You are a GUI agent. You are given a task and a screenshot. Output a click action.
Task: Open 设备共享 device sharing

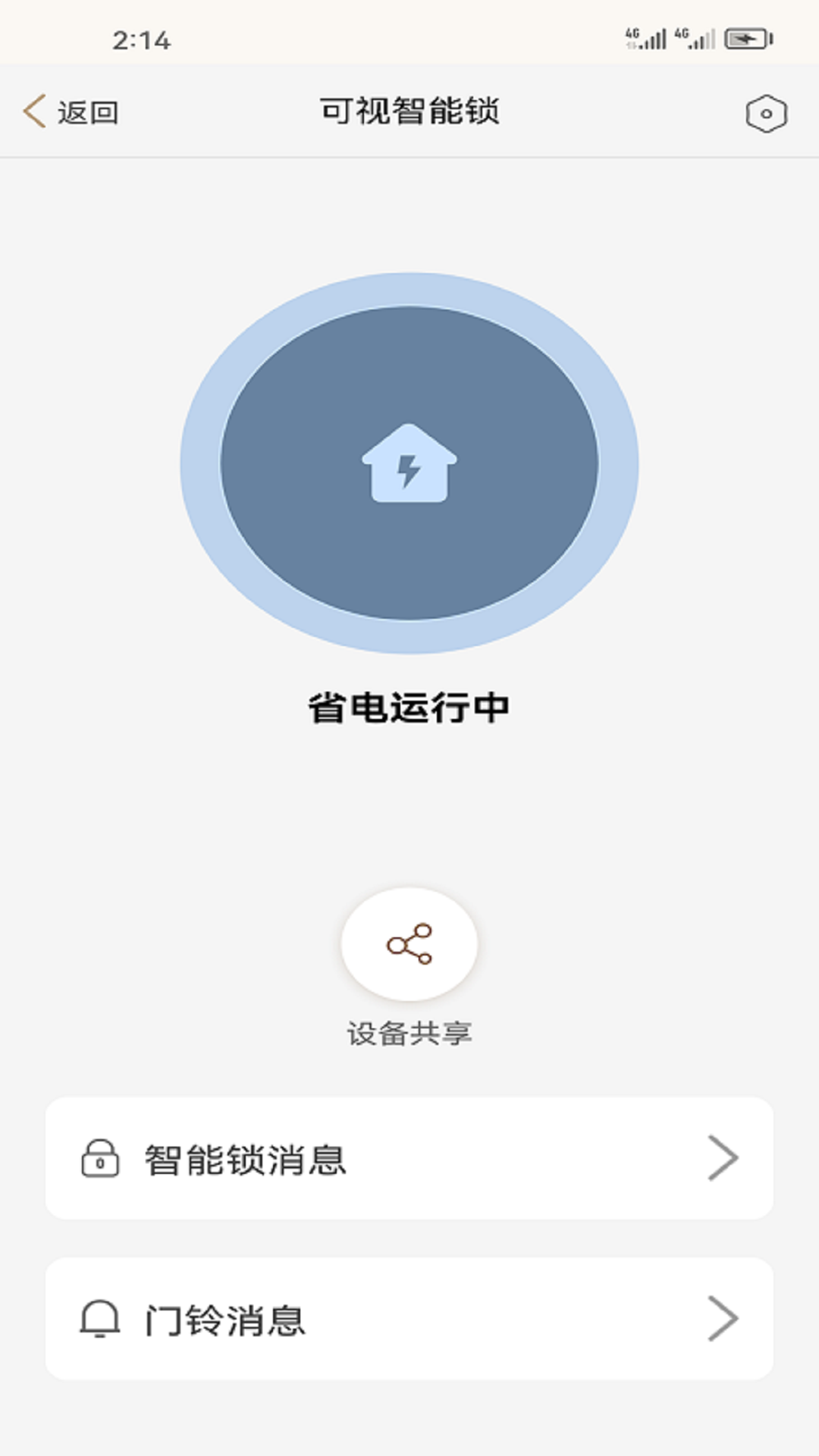click(x=409, y=945)
